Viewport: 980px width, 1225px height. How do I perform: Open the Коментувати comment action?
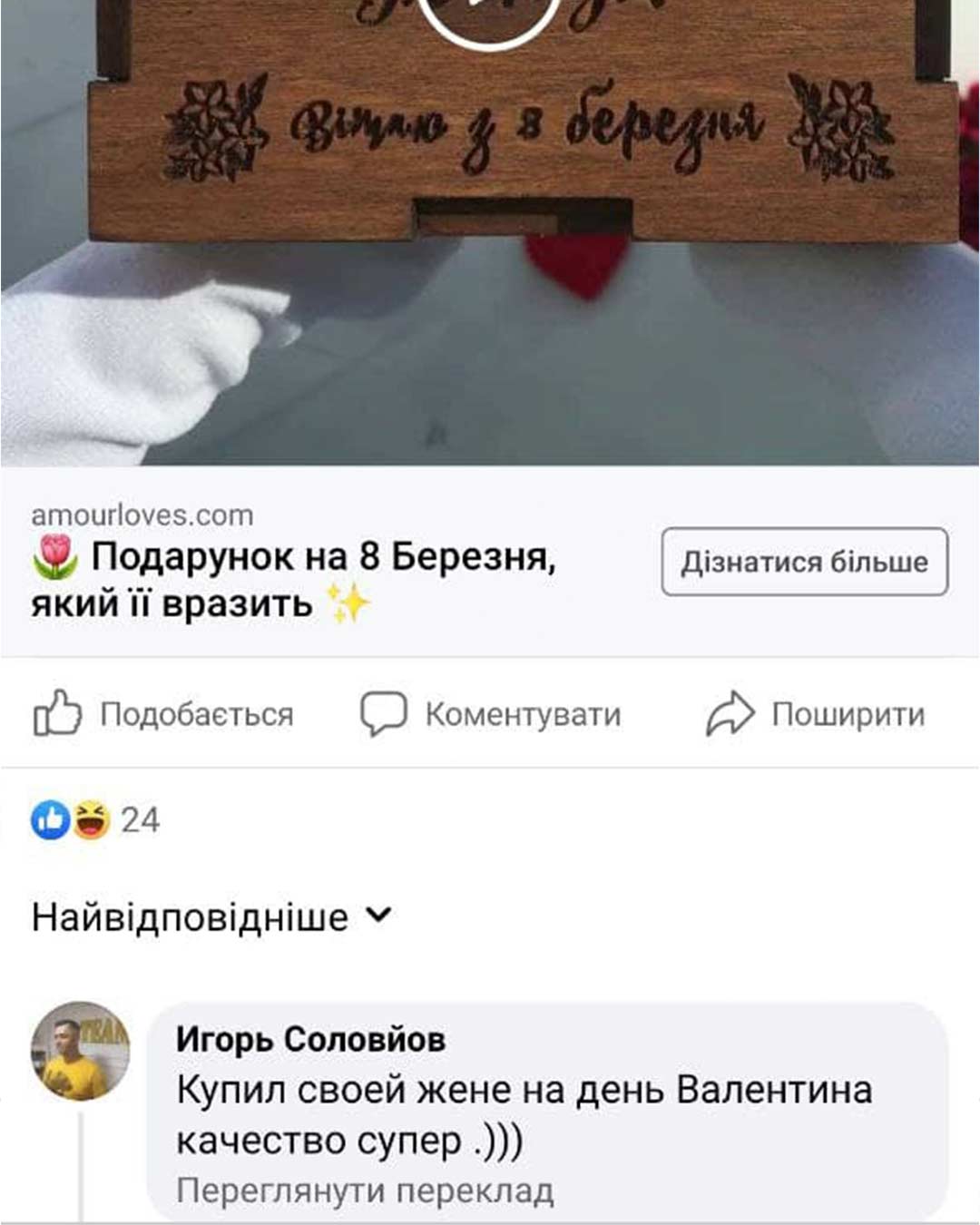click(x=491, y=714)
